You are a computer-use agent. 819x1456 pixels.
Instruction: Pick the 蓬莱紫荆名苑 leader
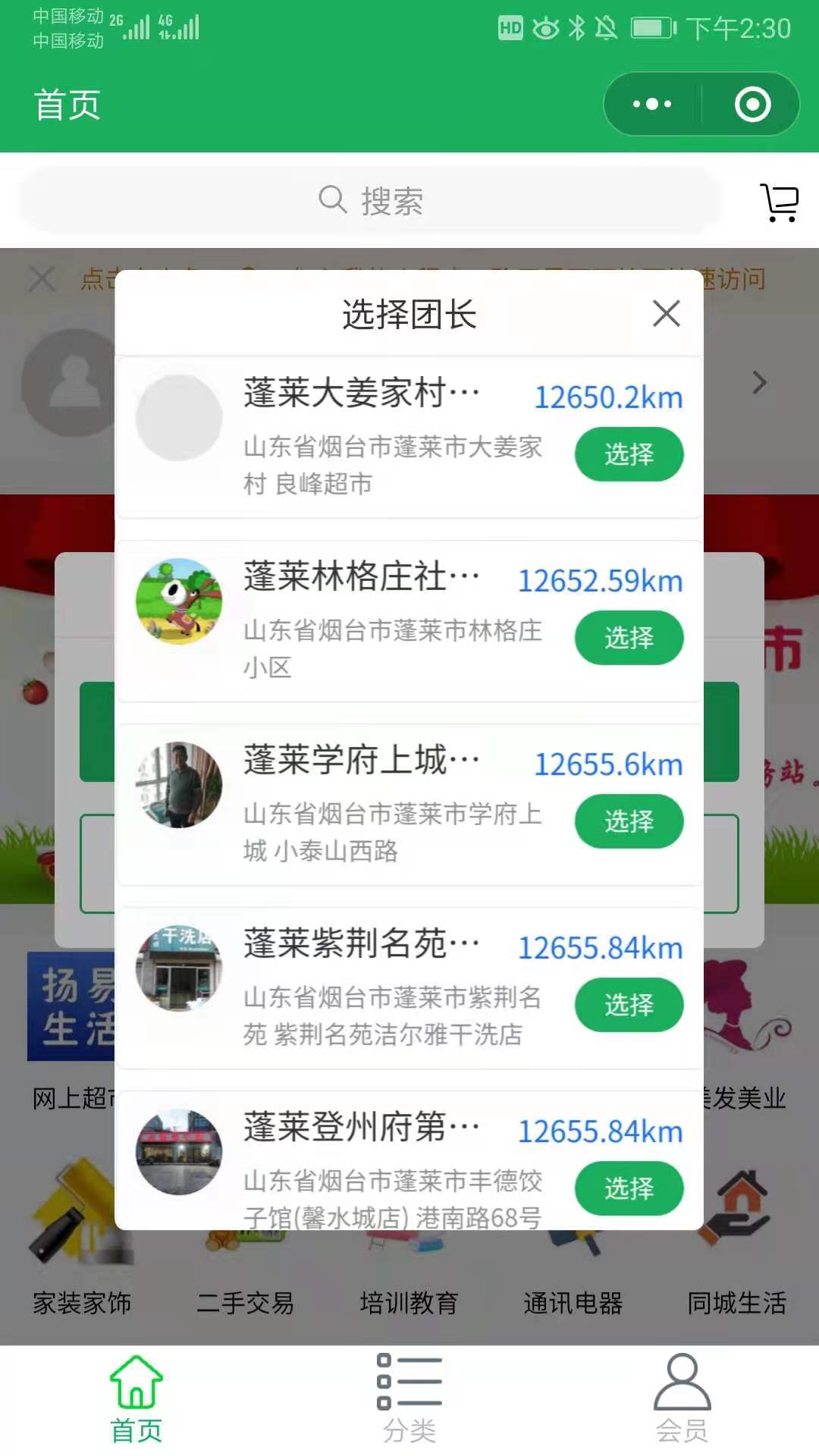[629, 1005]
